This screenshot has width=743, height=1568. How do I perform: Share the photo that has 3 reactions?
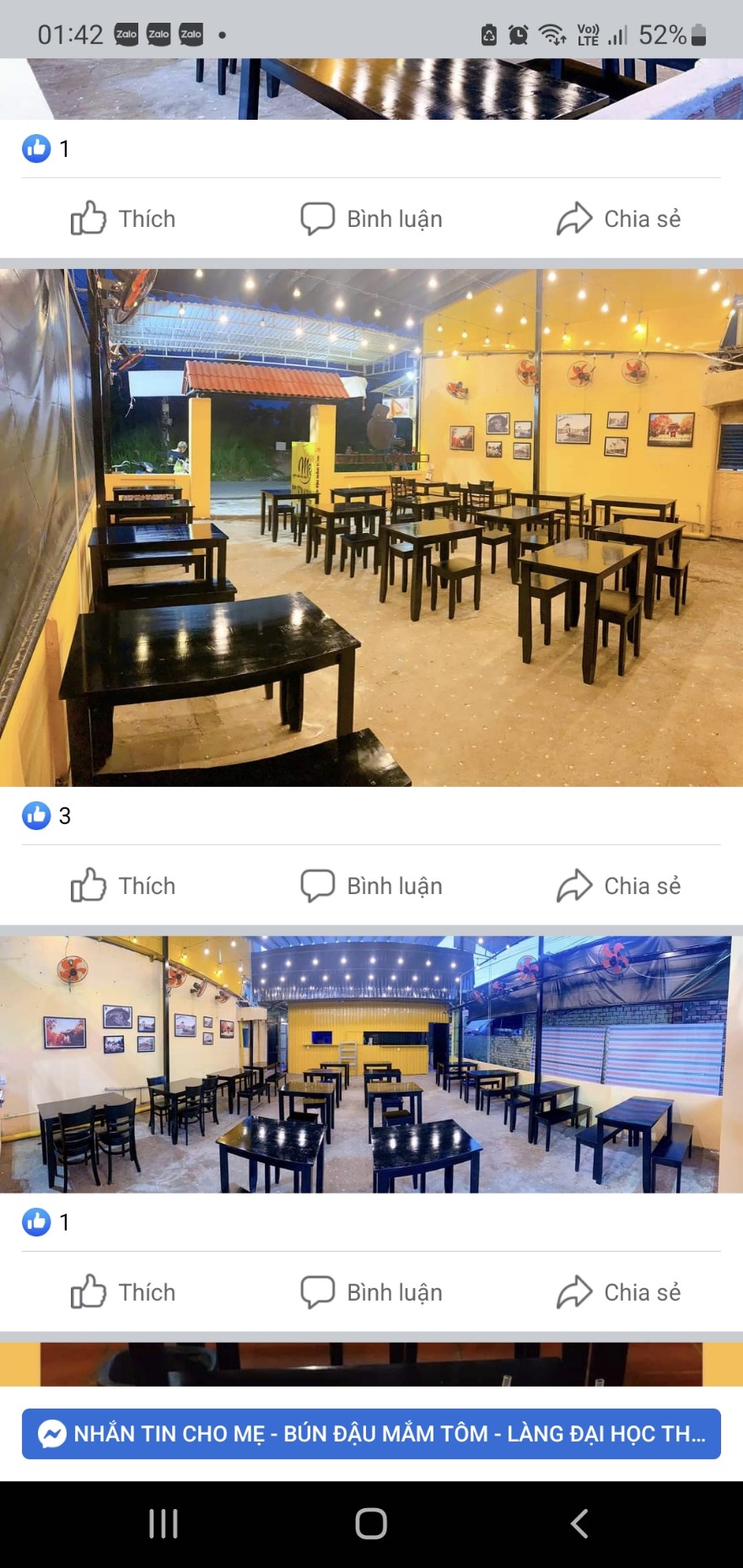[618, 886]
